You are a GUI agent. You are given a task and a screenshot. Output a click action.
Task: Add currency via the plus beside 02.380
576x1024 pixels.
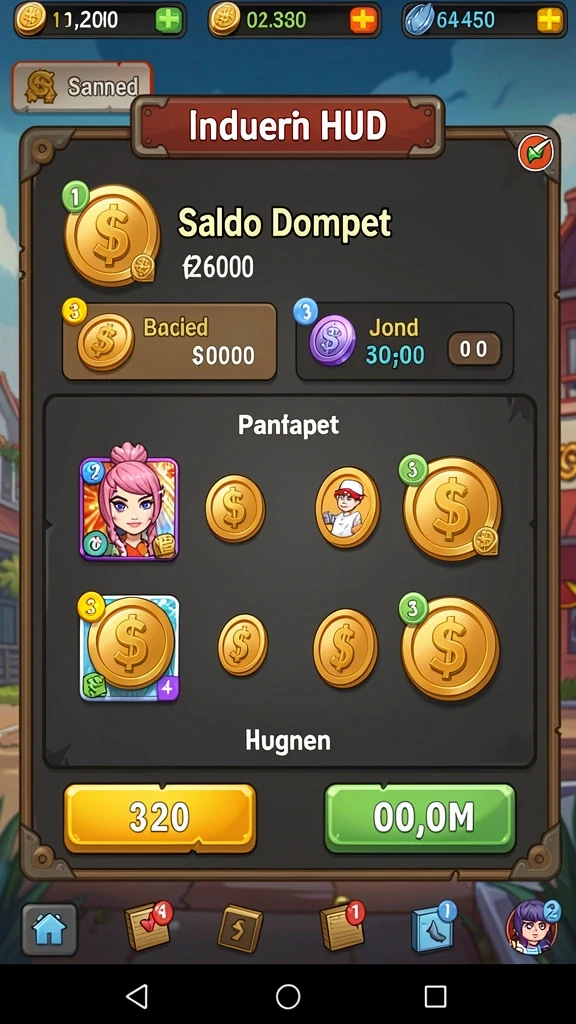point(363,20)
